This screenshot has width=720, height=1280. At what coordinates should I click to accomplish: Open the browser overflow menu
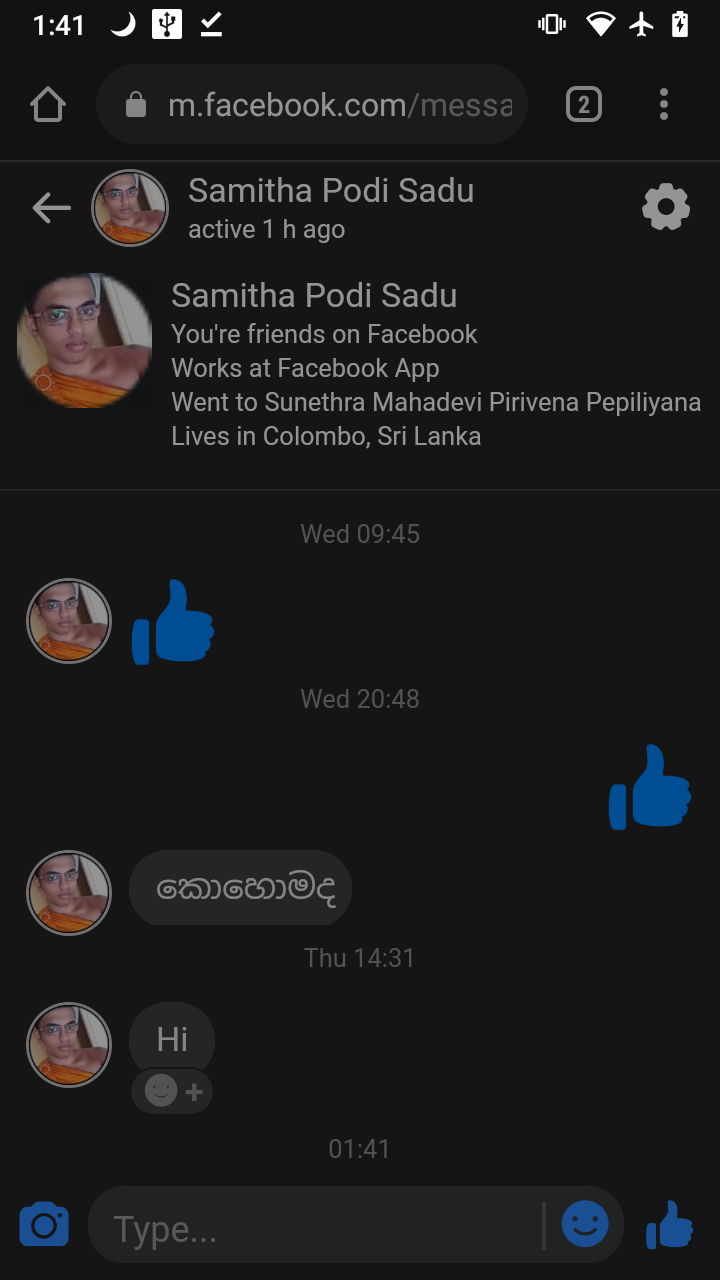pos(664,104)
